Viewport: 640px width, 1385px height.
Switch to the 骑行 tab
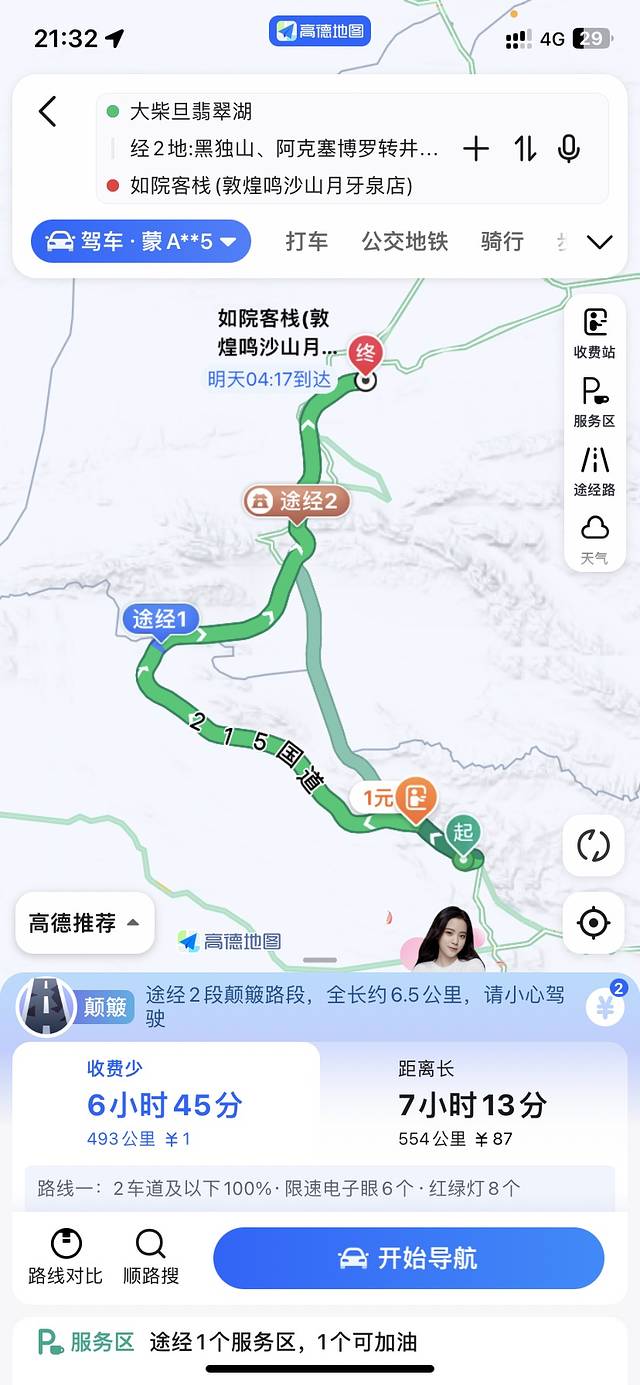502,241
